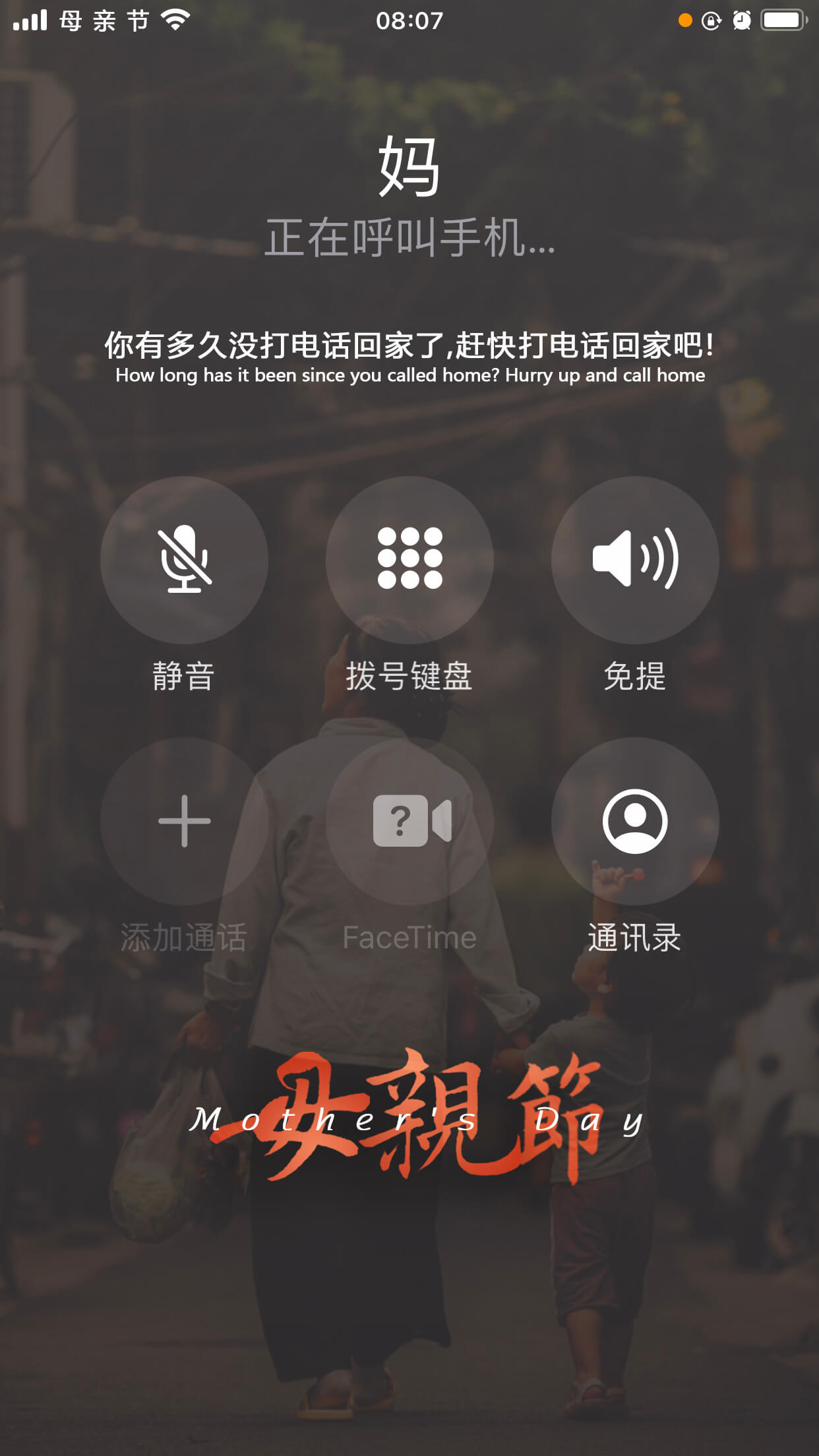The image size is (819, 1456).
Task: Toggle mute off by tapping 静音 again
Action: pos(183,559)
